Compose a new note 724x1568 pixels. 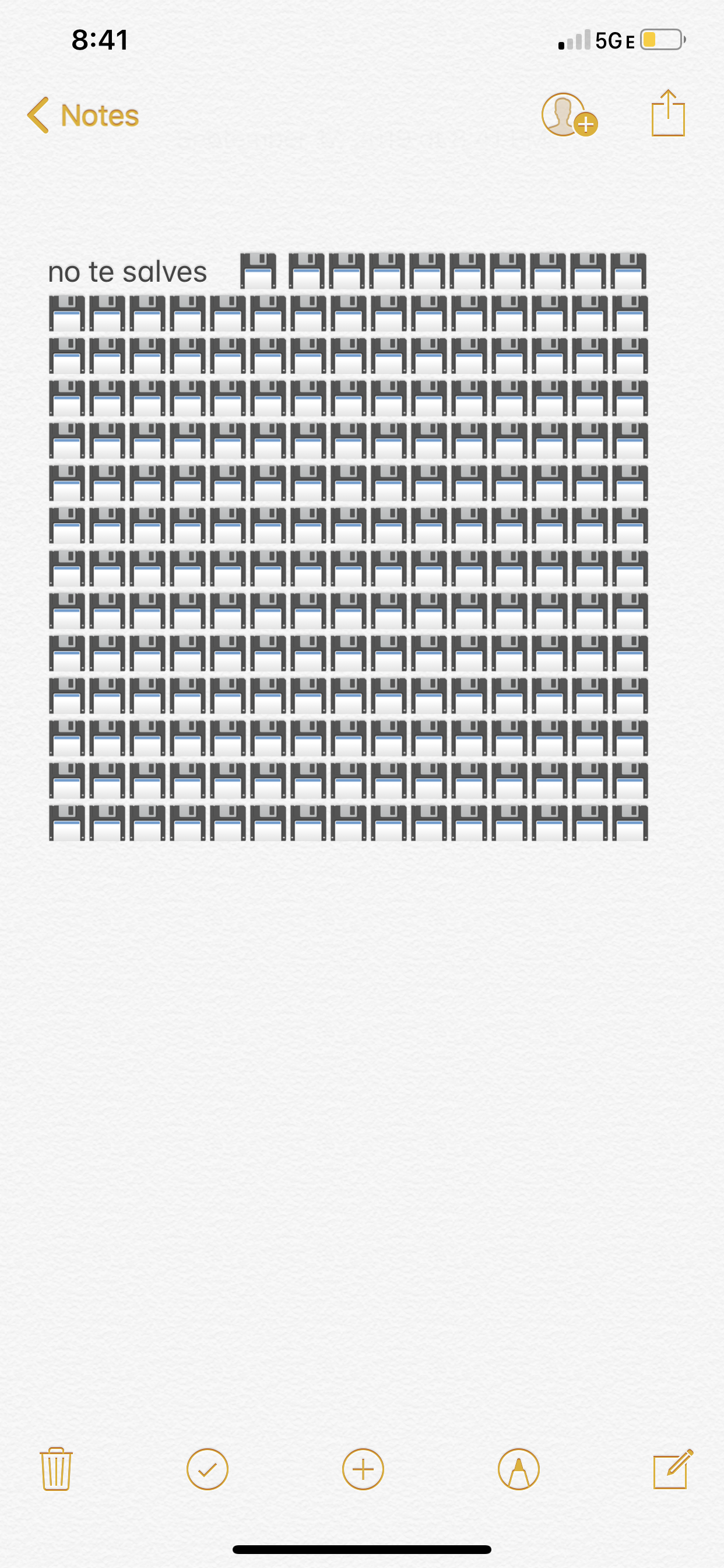pos(672,1469)
